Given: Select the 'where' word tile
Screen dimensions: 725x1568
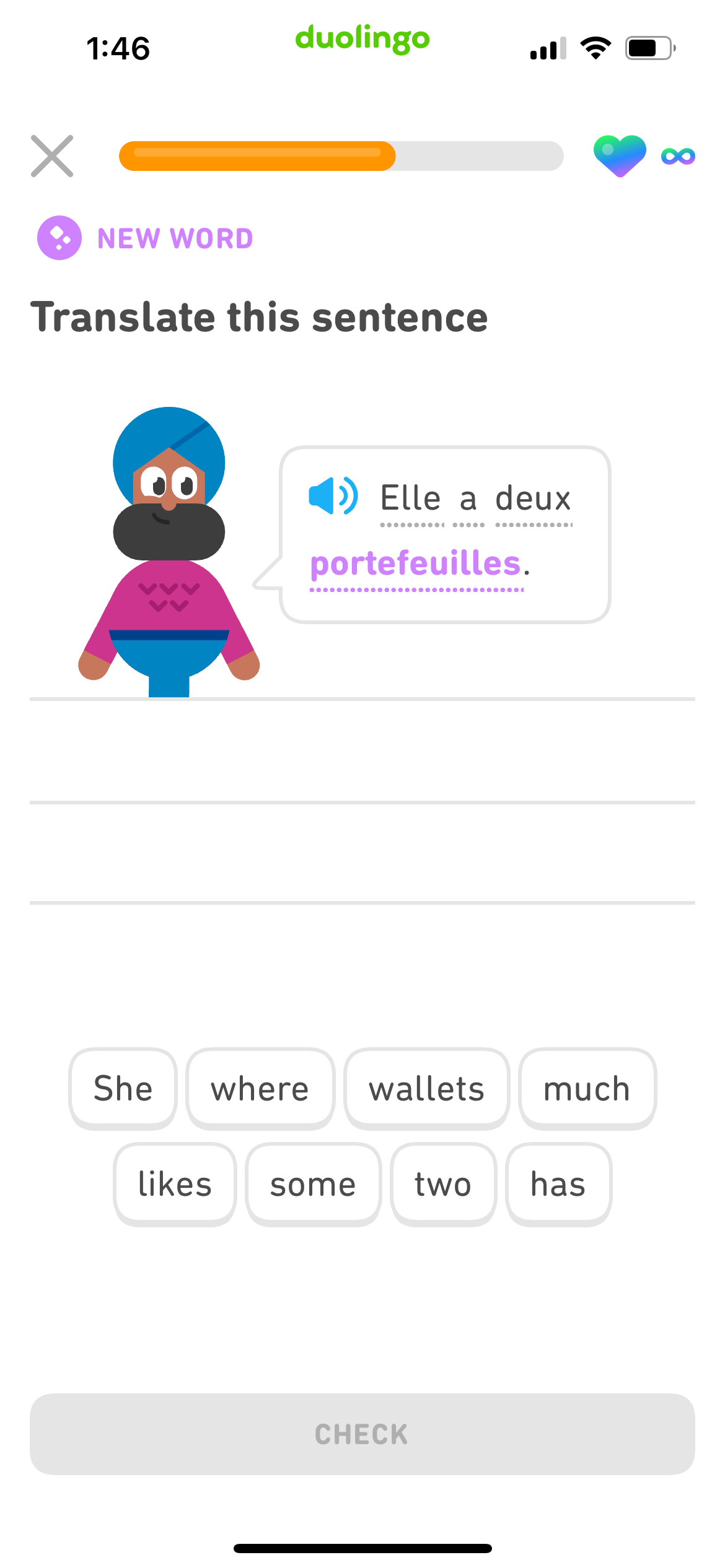Looking at the screenshot, I should 260,1088.
